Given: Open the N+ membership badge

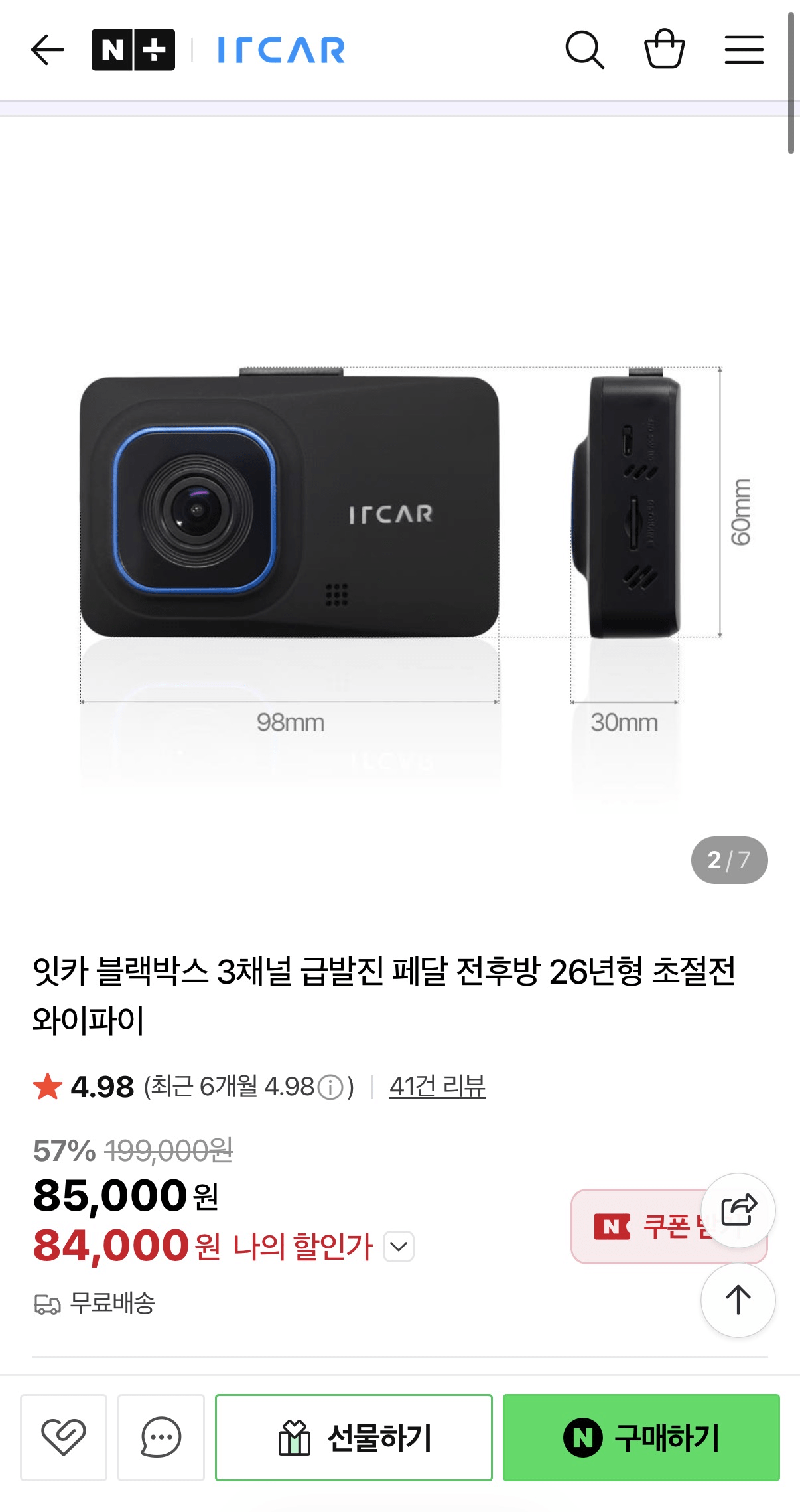Looking at the screenshot, I should (x=131, y=49).
